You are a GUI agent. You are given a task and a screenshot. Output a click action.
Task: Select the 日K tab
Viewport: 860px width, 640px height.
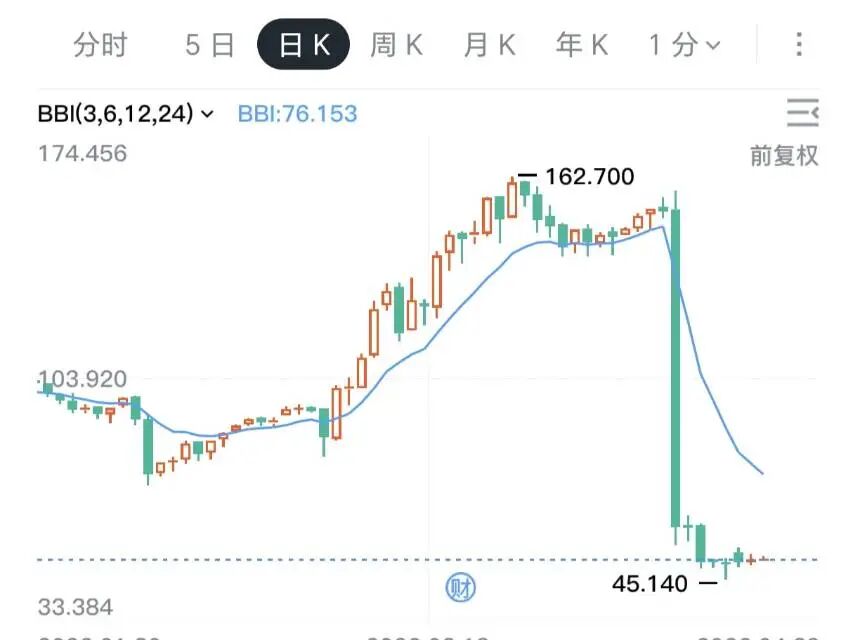[303, 44]
